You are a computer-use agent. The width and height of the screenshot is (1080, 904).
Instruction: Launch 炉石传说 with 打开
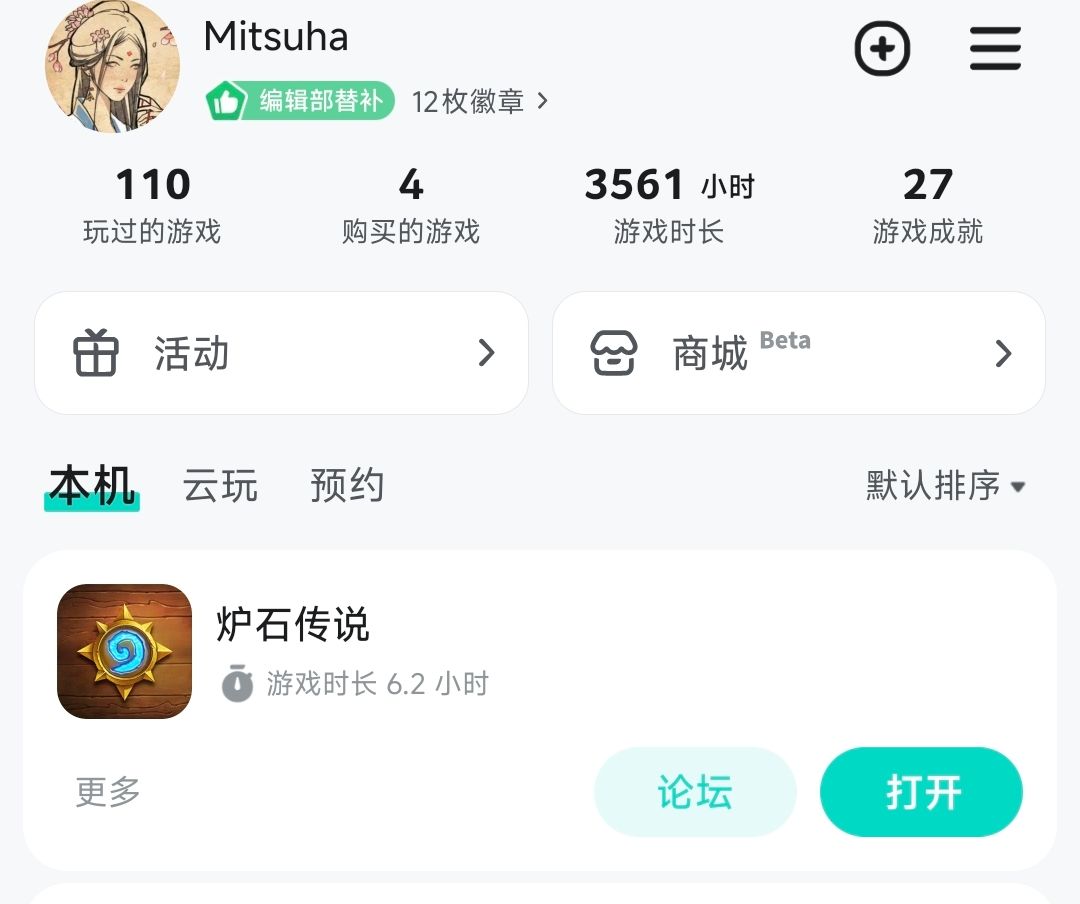(x=922, y=792)
